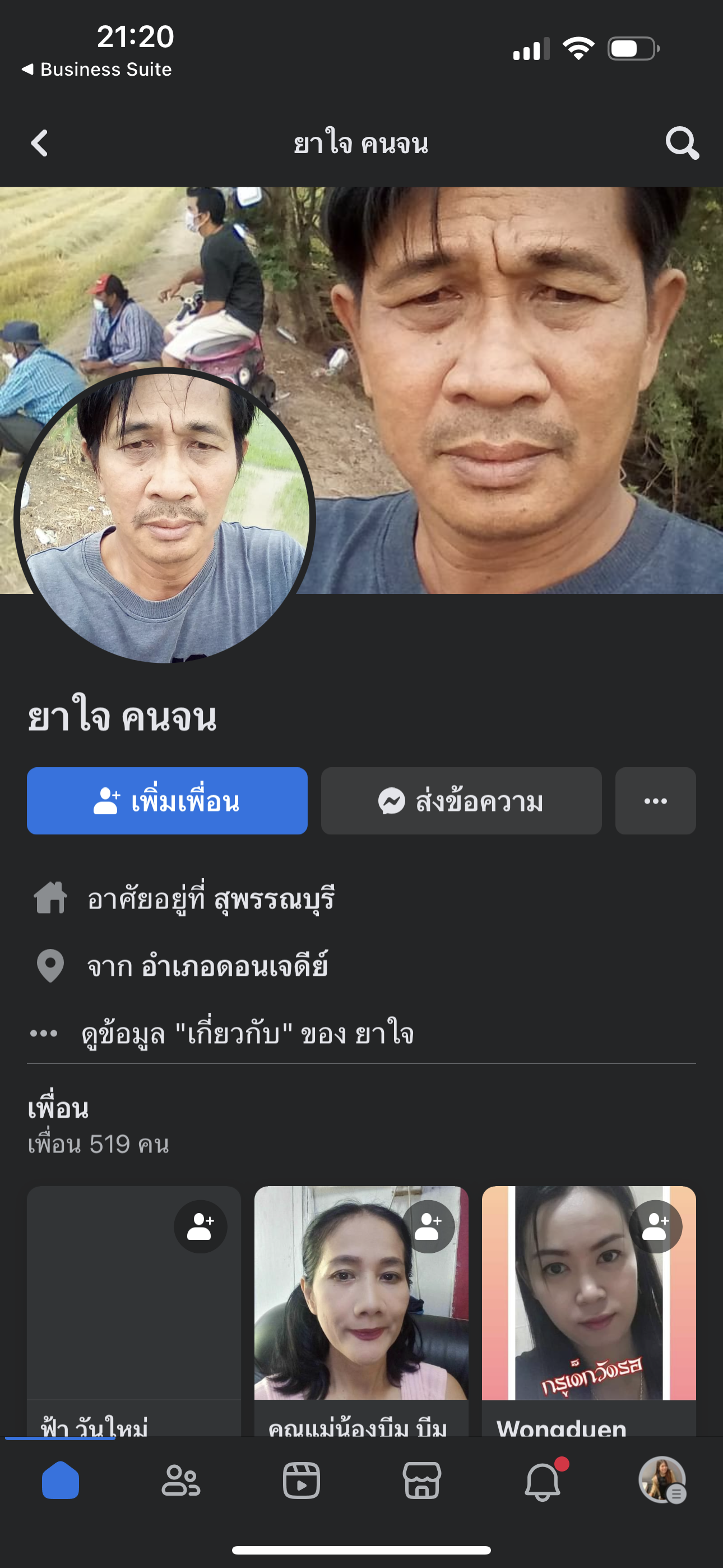Open the Reels video tab
The height and width of the screenshot is (1568, 723).
point(302,1481)
